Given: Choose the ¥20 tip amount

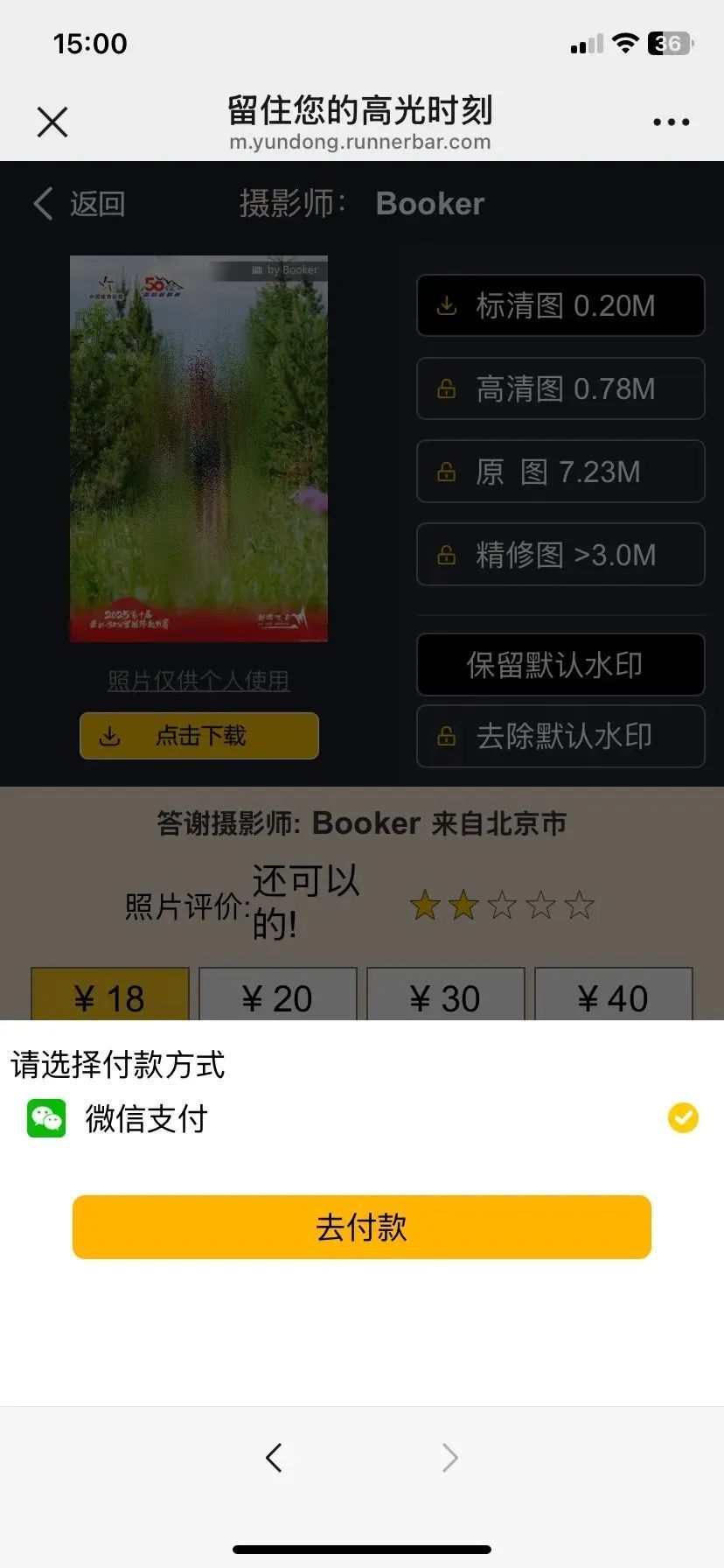Looking at the screenshot, I should point(278,997).
